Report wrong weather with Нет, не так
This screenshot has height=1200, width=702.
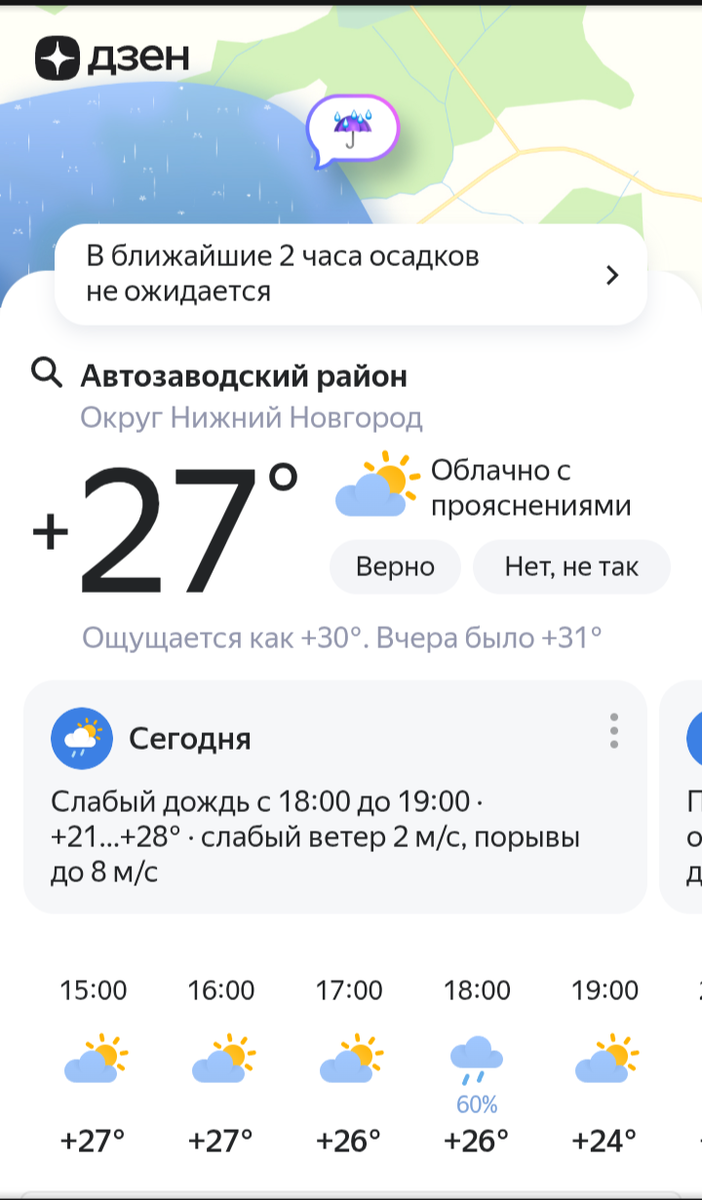click(x=571, y=567)
